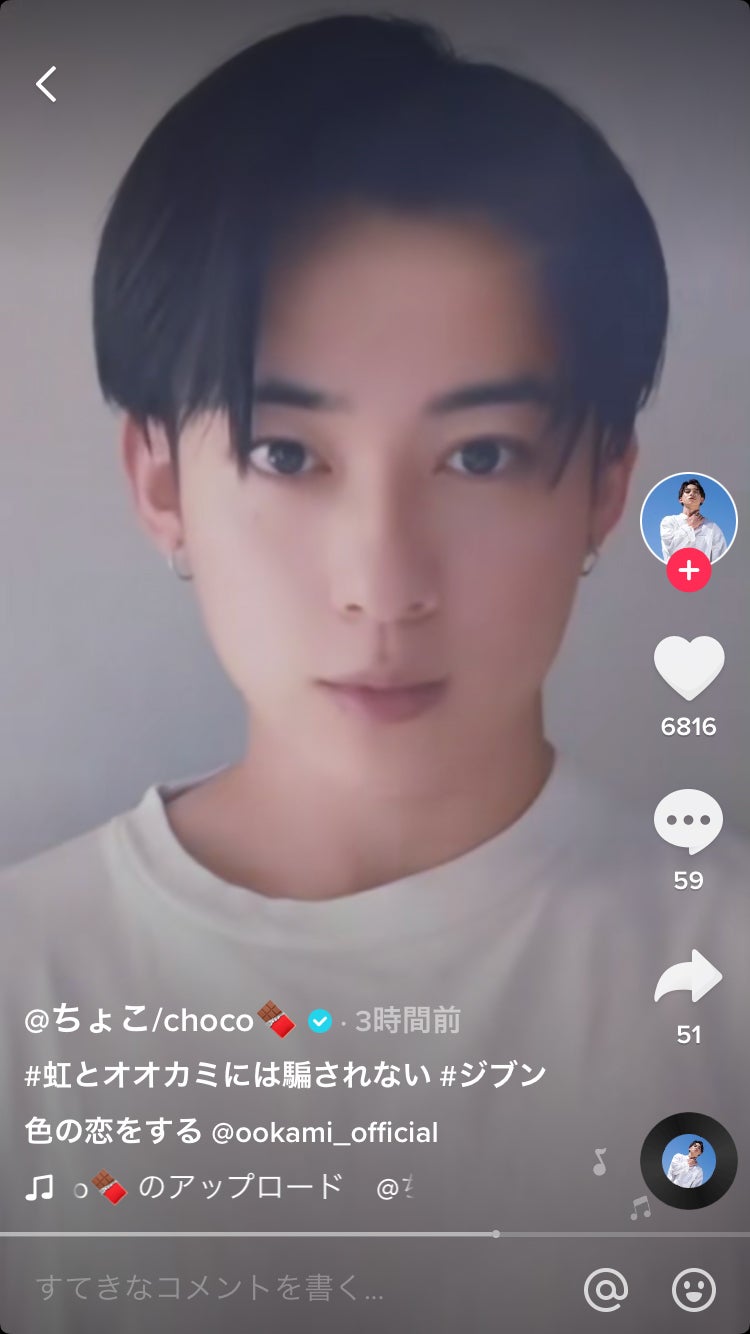The width and height of the screenshot is (750, 1334).
Task: Share this video using the arrow
Action: pyautogui.click(x=688, y=977)
